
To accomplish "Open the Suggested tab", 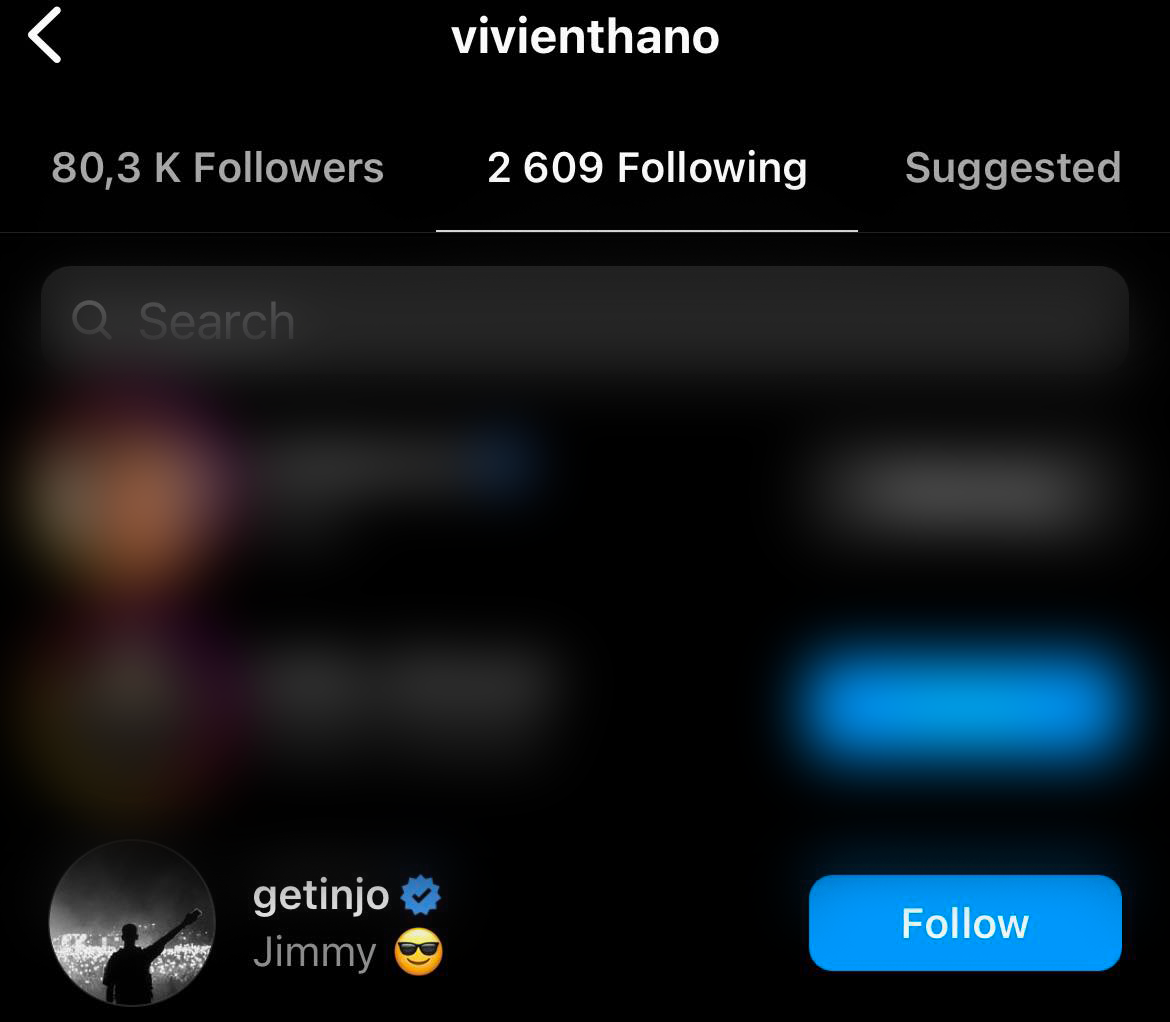I will tap(1012, 168).
